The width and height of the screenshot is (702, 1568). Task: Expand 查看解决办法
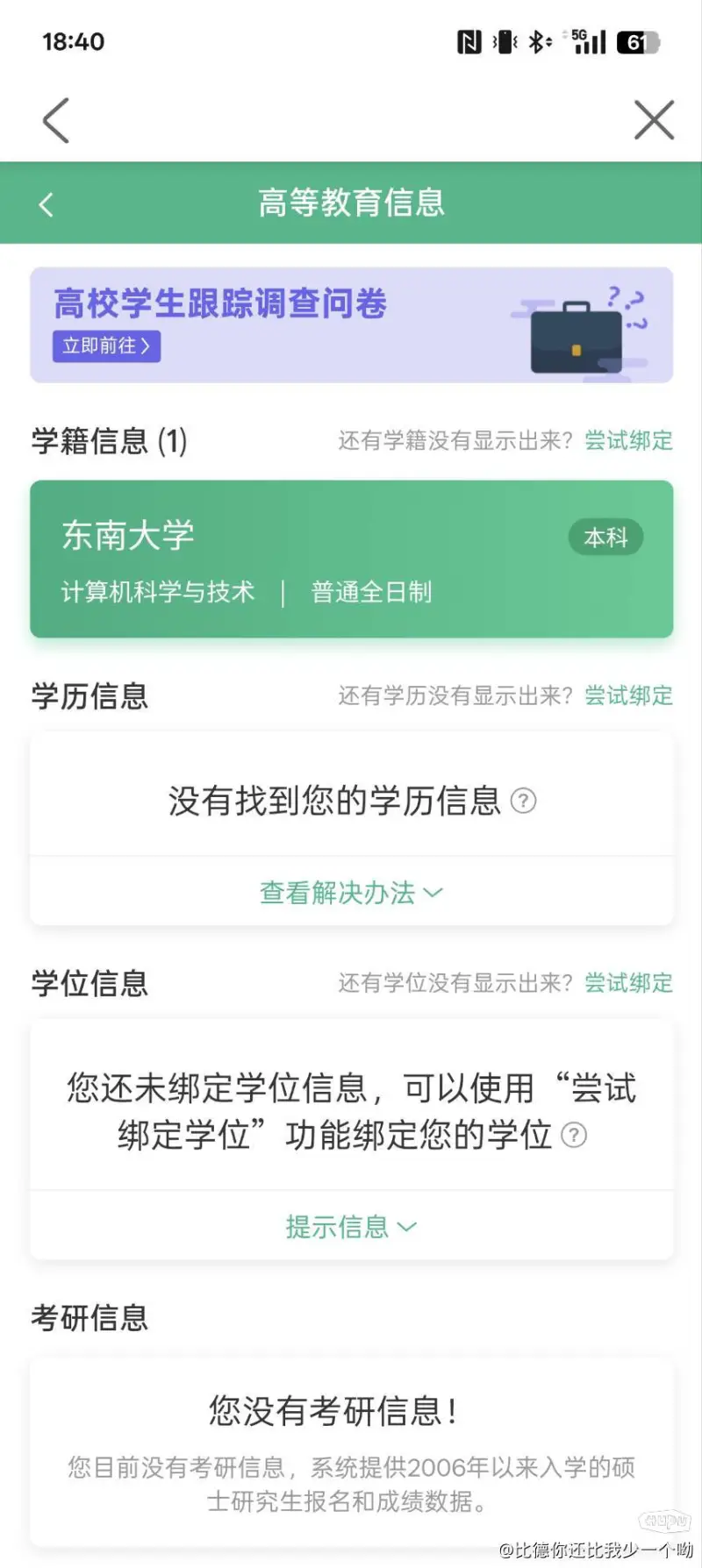[x=351, y=893]
